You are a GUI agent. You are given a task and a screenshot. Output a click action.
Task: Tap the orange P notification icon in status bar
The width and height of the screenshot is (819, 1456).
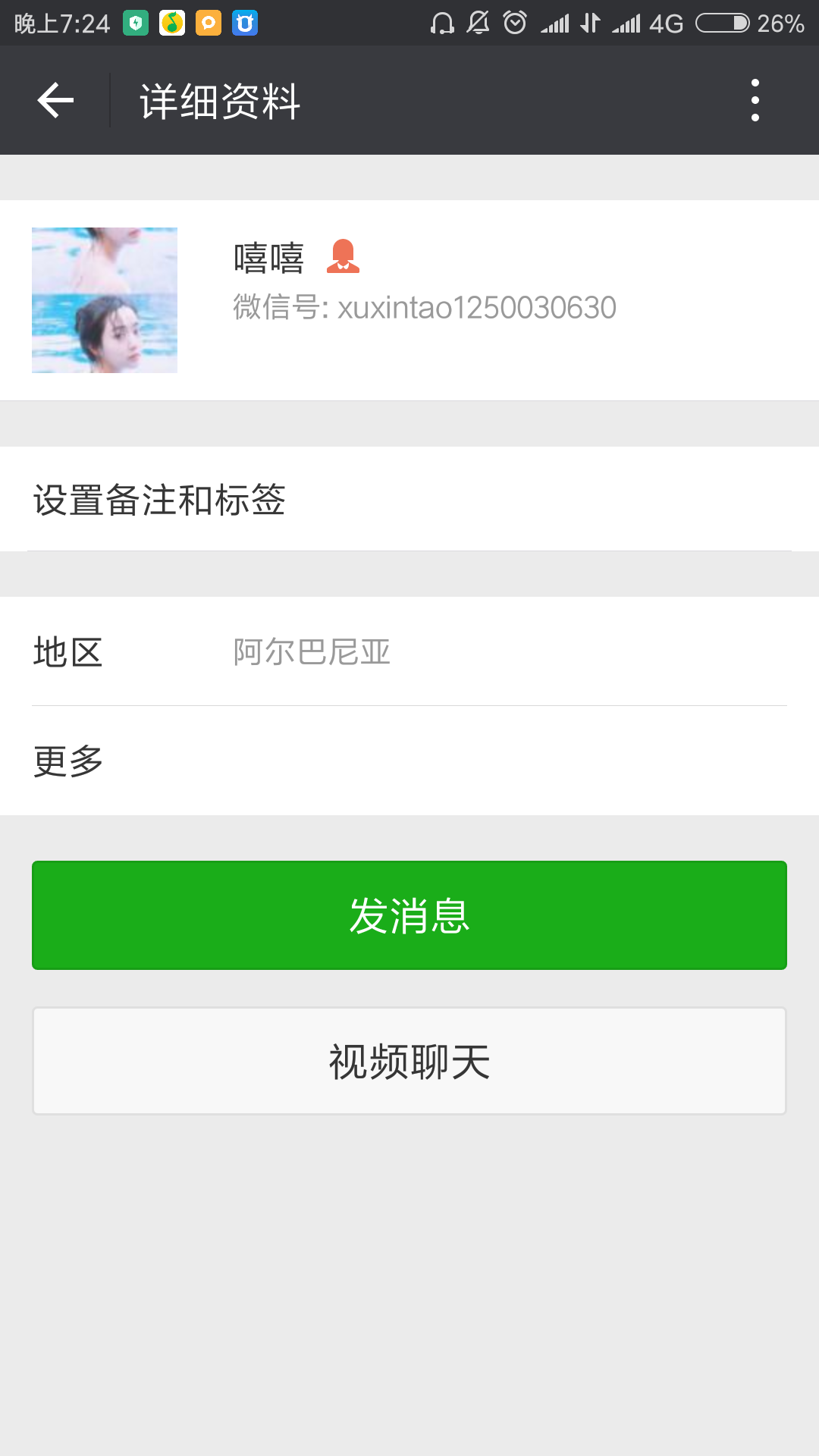tap(209, 22)
